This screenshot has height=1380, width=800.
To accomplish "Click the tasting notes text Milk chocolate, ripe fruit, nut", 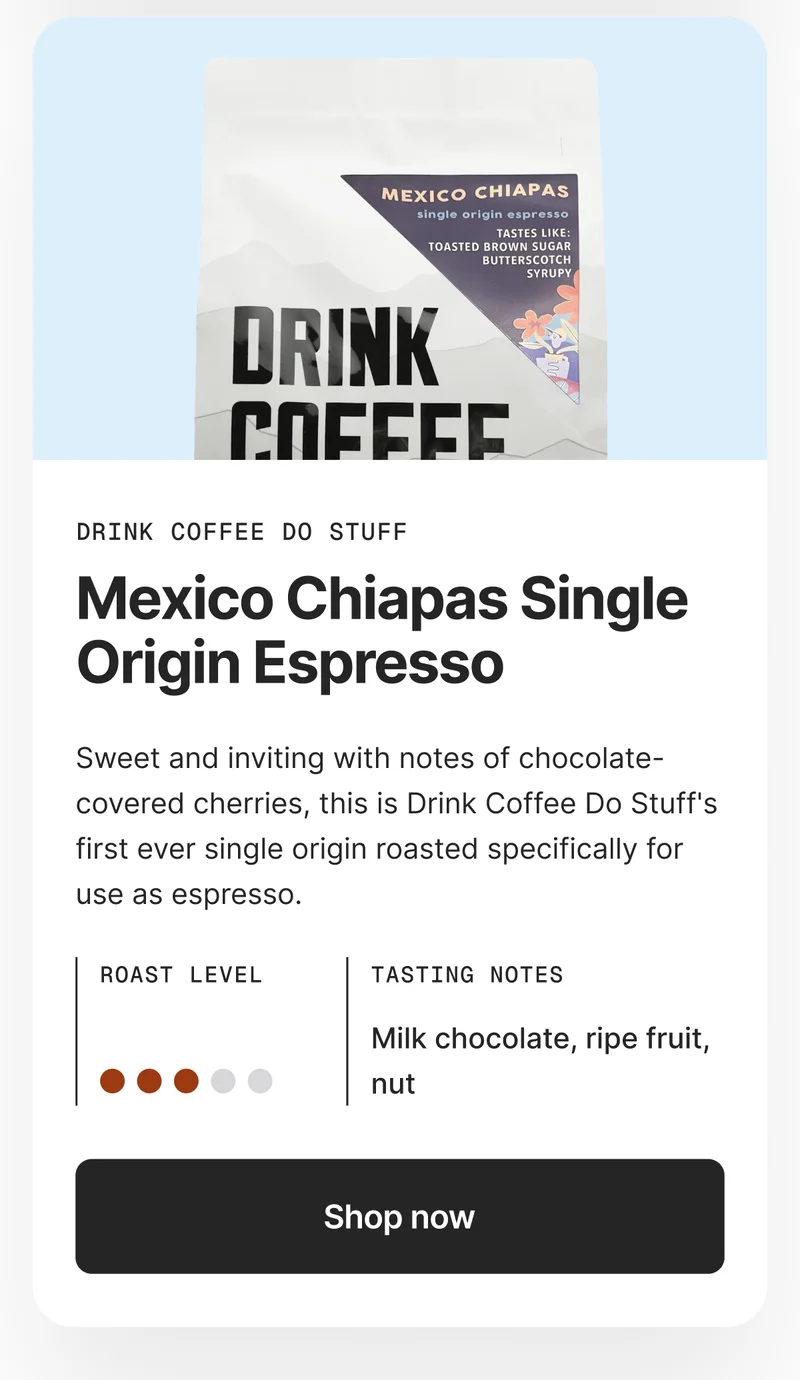I will pos(540,1060).
